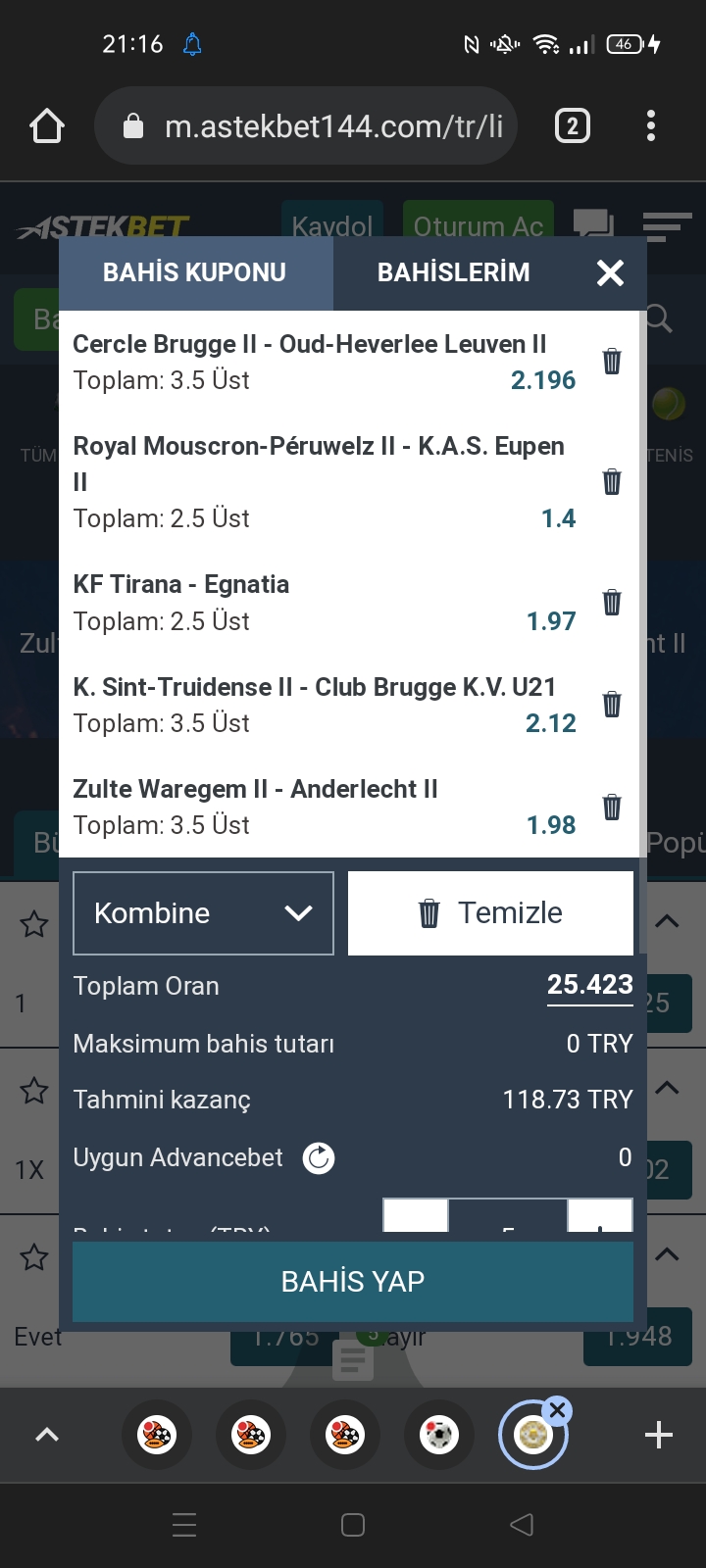Image resolution: width=706 pixels, height=1568 pixels.
Task: Delete the Royal Mouscron-Péruwelz II bet
Action: [612, 481]
